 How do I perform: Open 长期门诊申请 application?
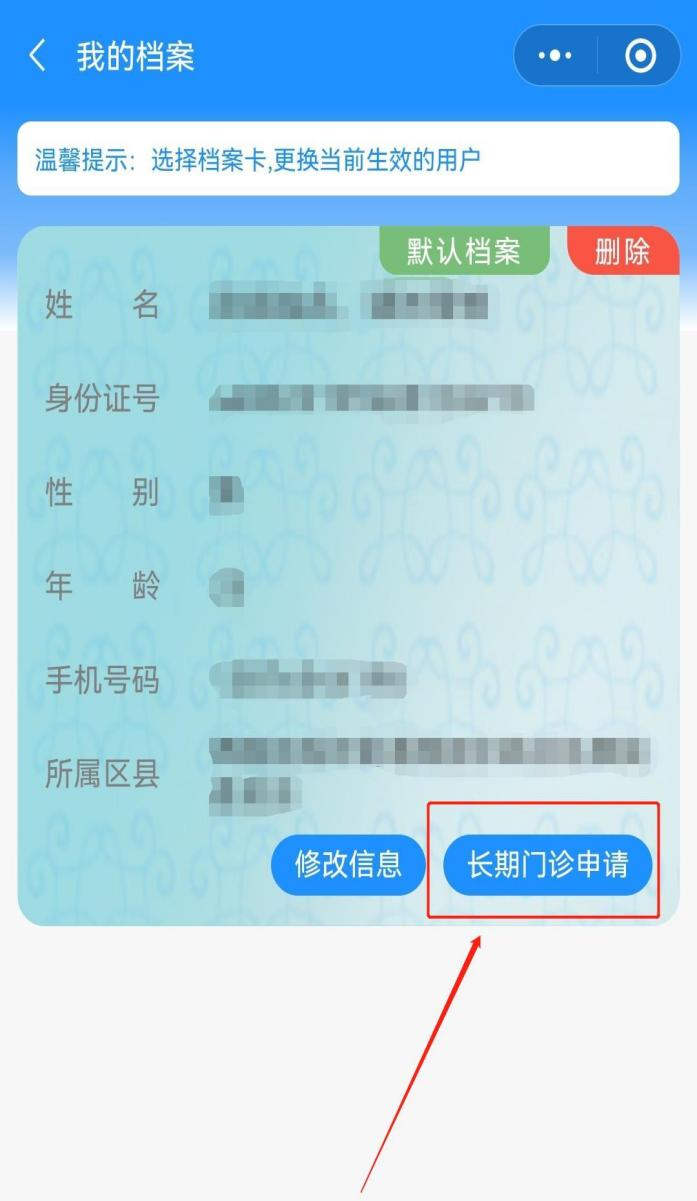pyautogui.click(x=548, y=864)
